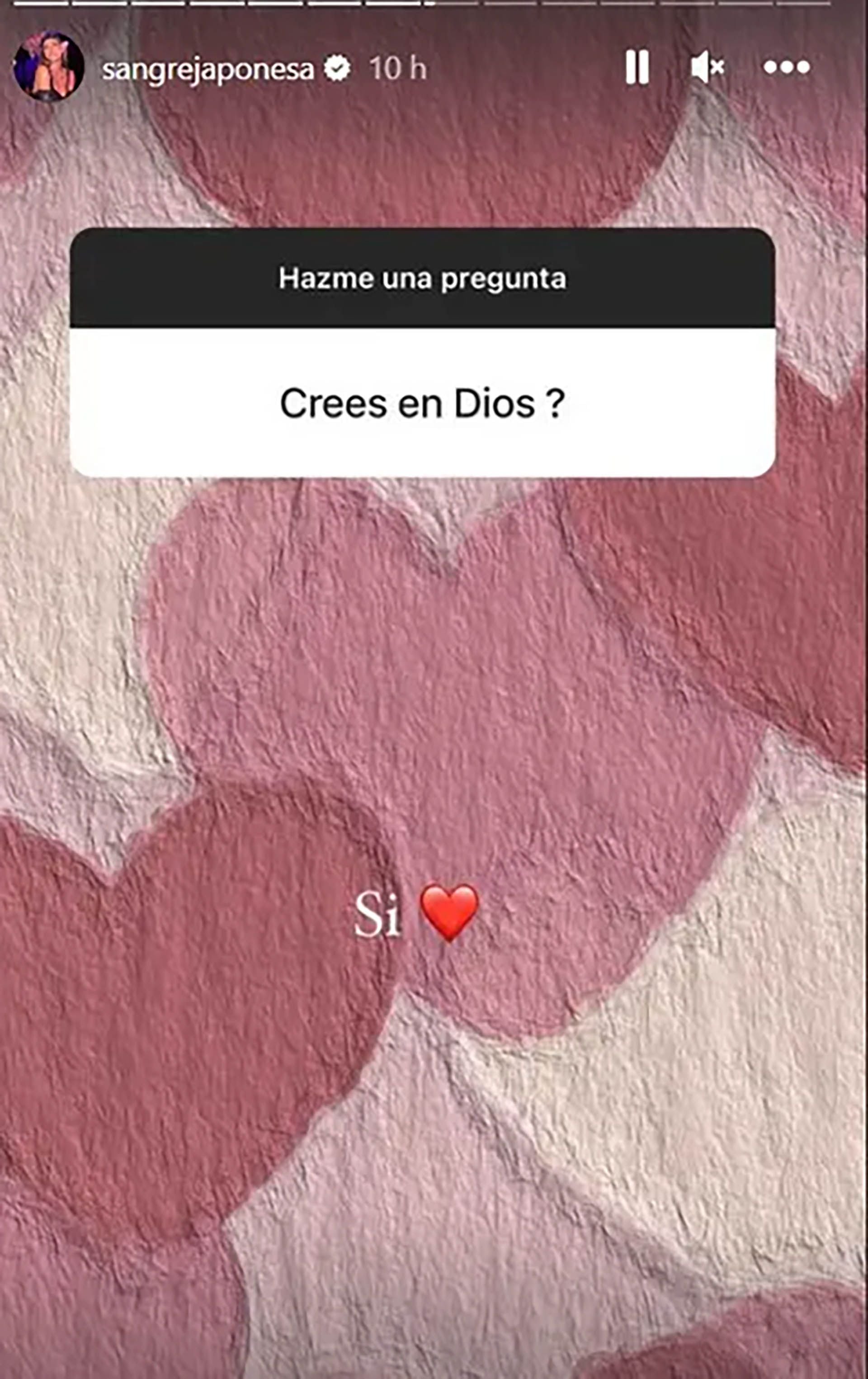This screenshot has width=868, height=1379.
Task: Unmute the story sound
Action: [708, 67]
